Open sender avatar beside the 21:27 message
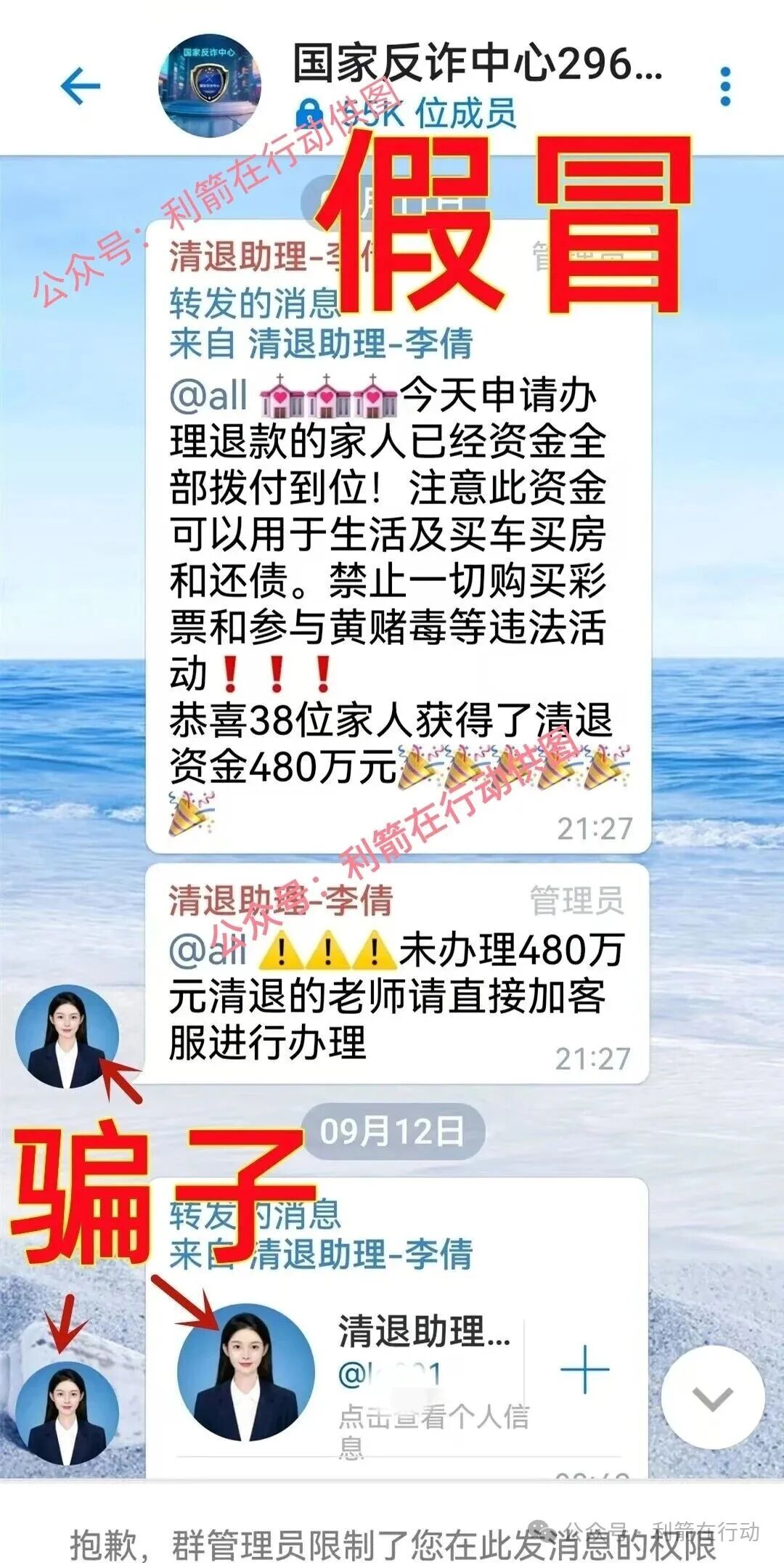 pos(67,1036)
